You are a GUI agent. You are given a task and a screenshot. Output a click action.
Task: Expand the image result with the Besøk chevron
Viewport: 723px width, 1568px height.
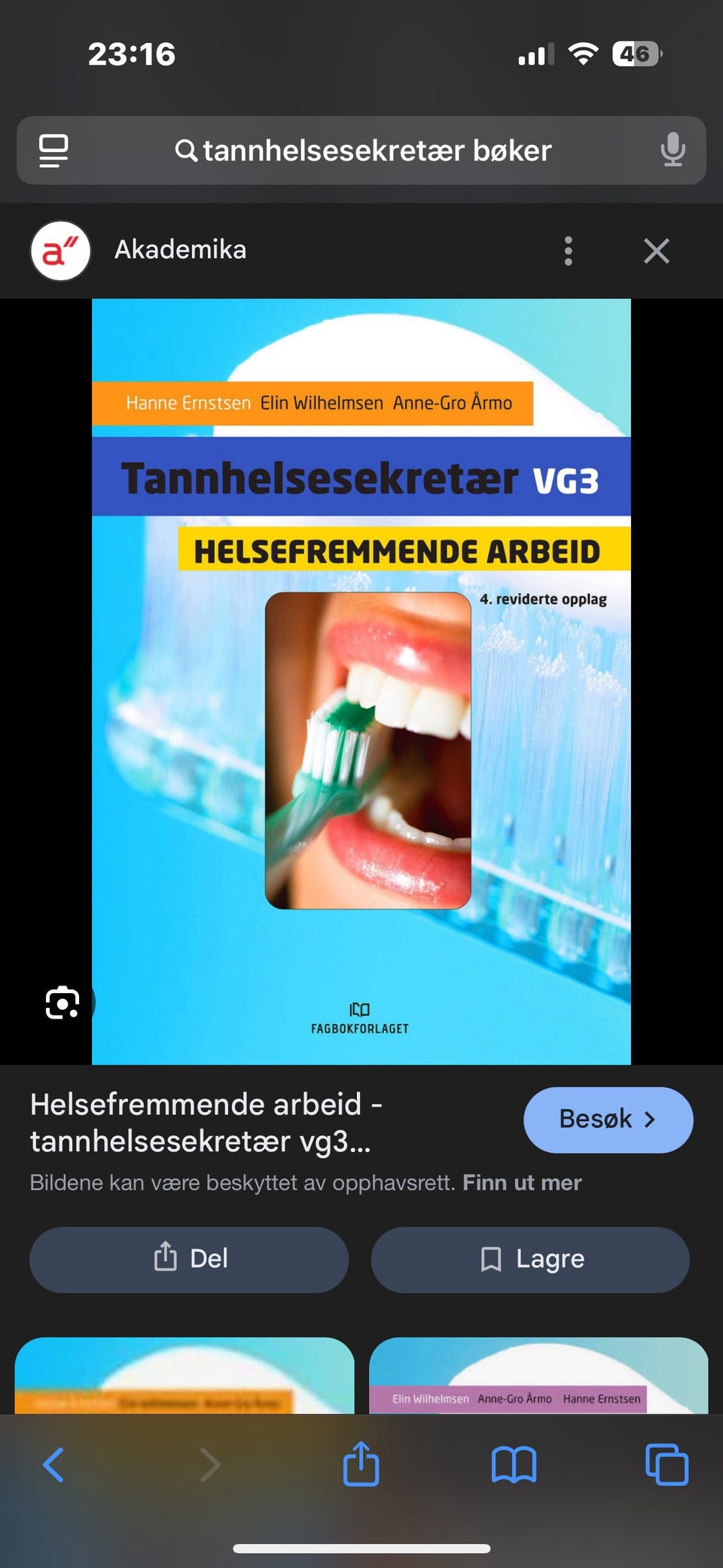(649, 1120)
